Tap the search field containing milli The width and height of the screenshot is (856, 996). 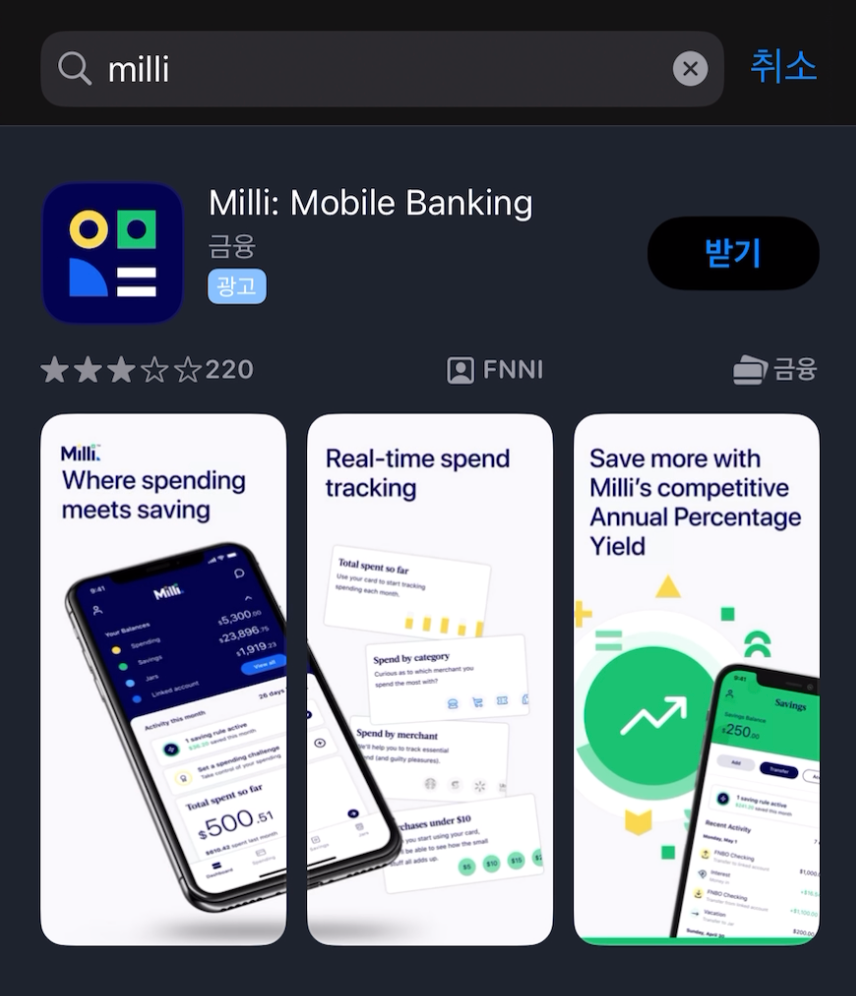pyautogui.click(x=380, y=69)
